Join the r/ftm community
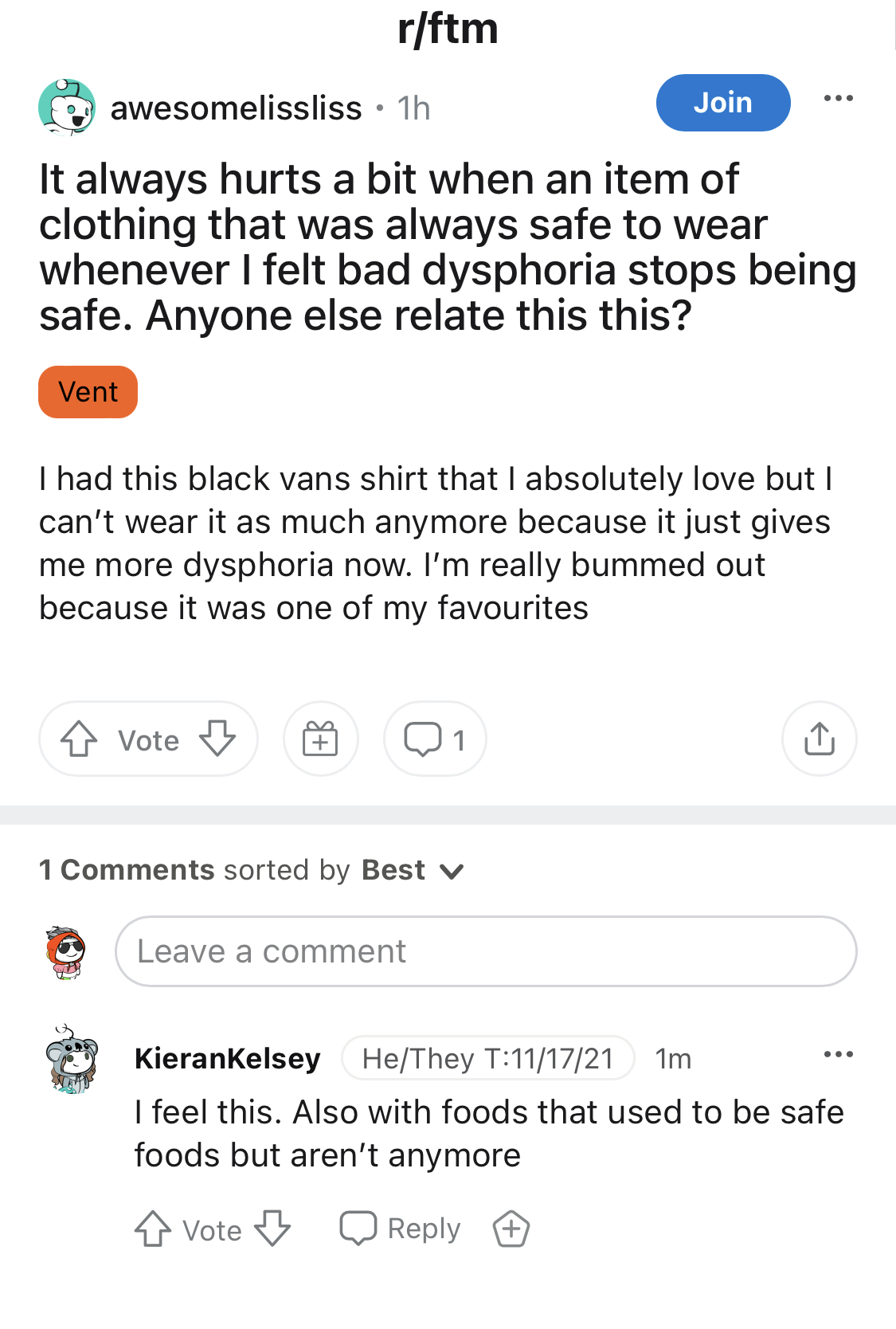The width and height of the screenshot is (896, 1329). tap(722, 103)
